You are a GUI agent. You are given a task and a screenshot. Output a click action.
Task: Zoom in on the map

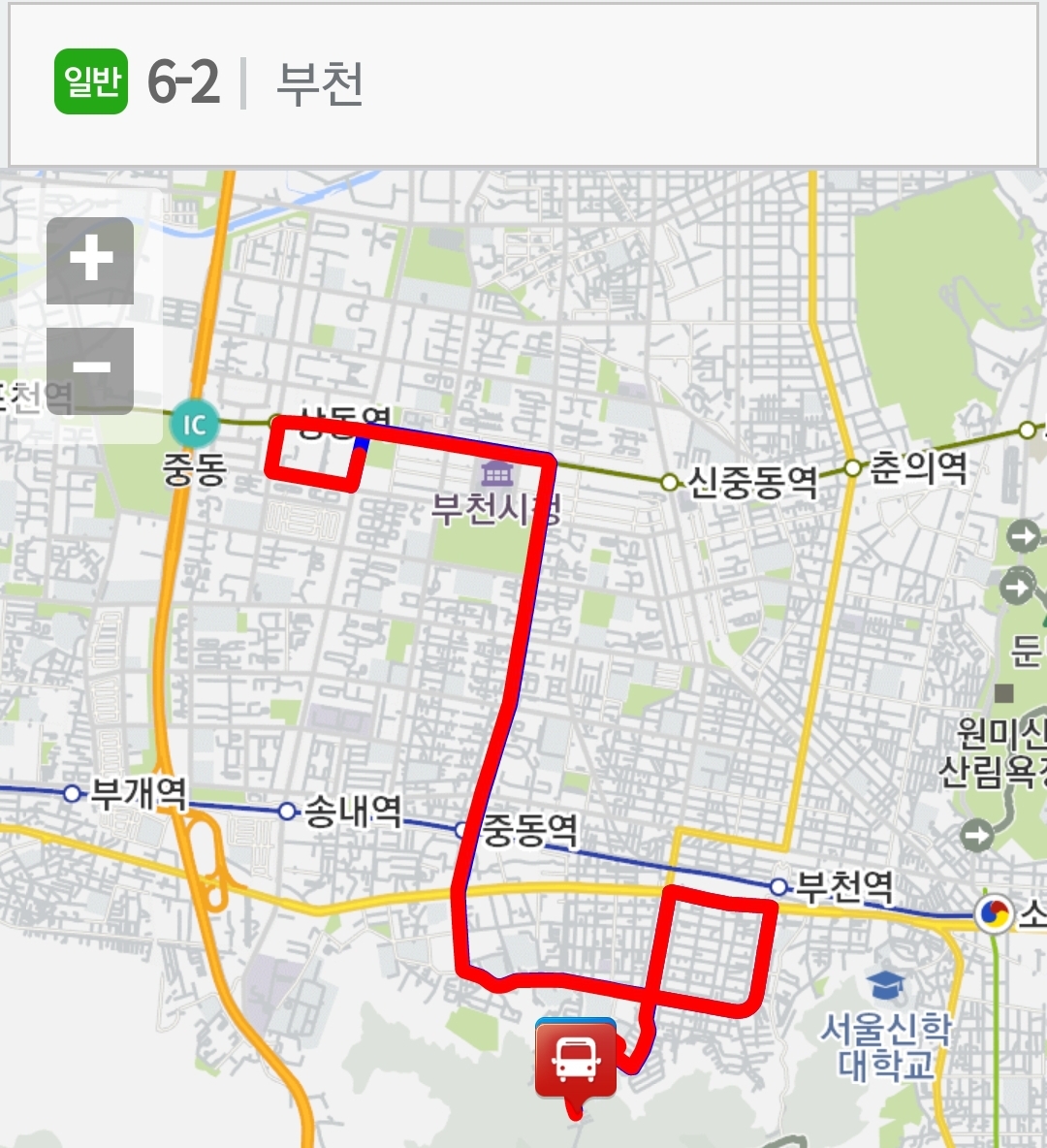point(90,260)
